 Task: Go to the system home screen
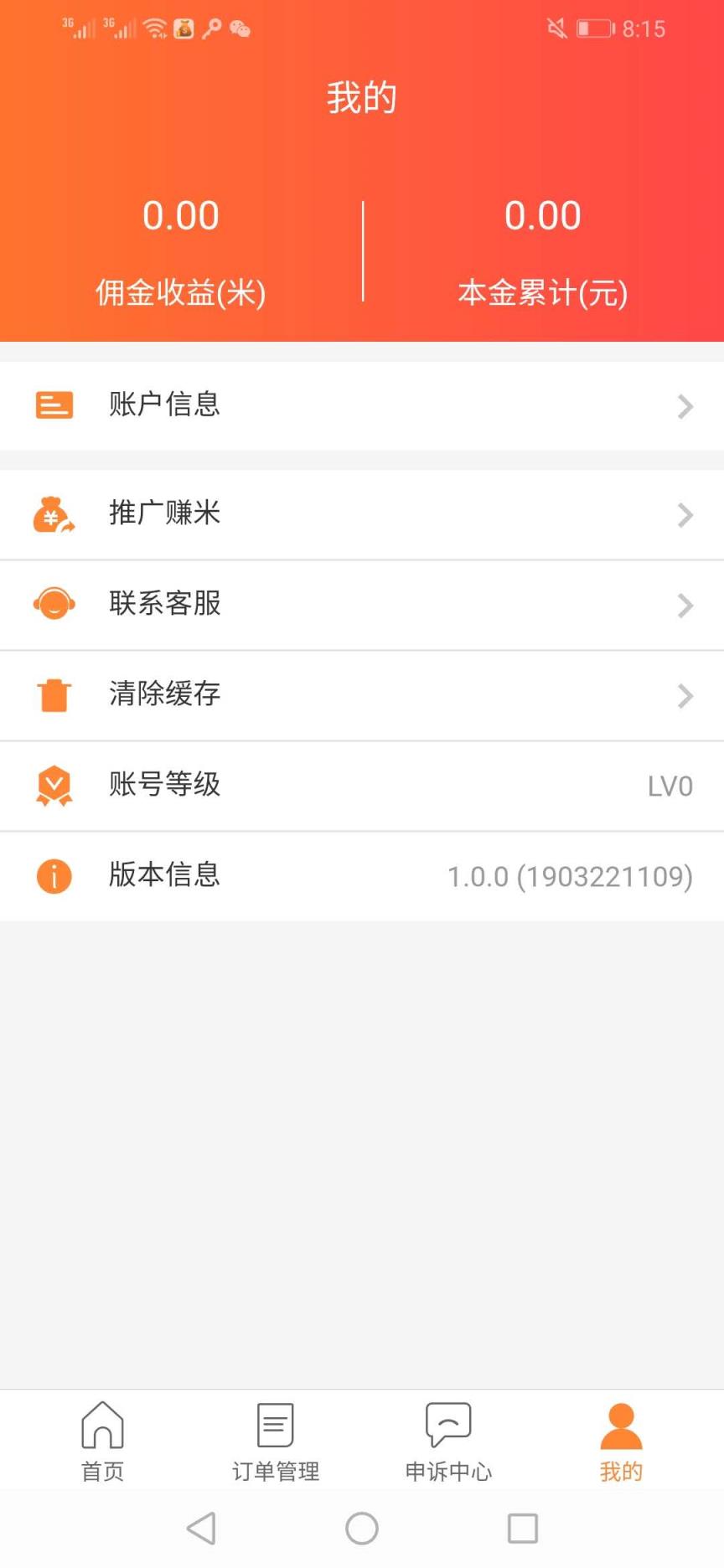(362, 1529)
